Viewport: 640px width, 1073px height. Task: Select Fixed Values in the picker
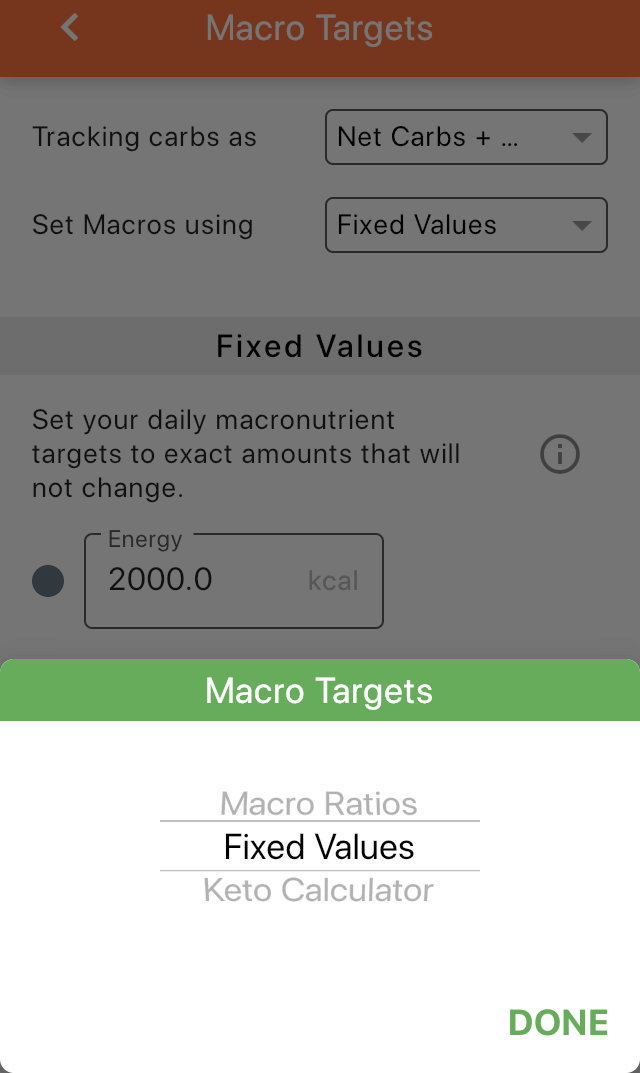pyautogui.click(x=319, y=846)
